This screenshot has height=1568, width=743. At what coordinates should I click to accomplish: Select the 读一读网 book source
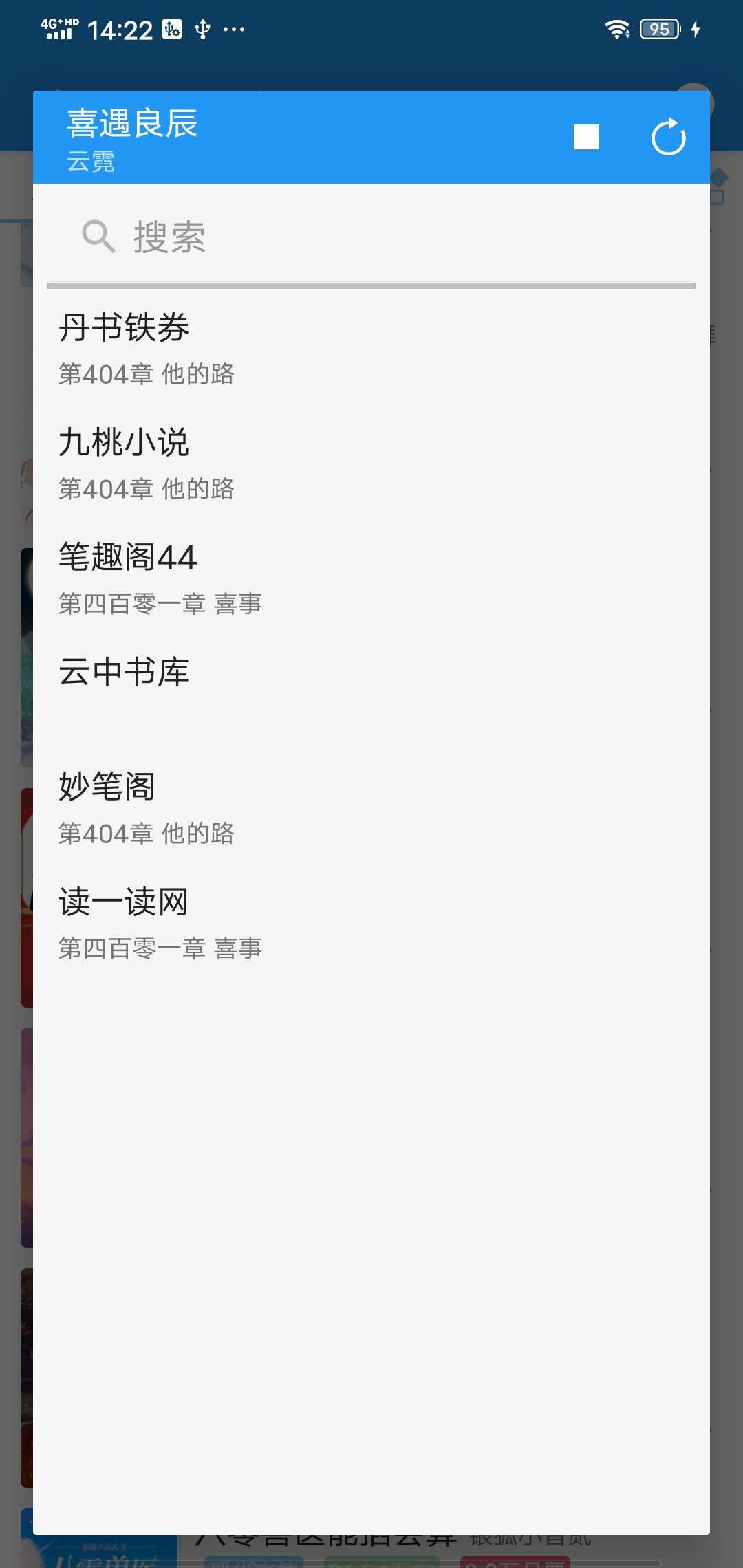tap(124, 902)
